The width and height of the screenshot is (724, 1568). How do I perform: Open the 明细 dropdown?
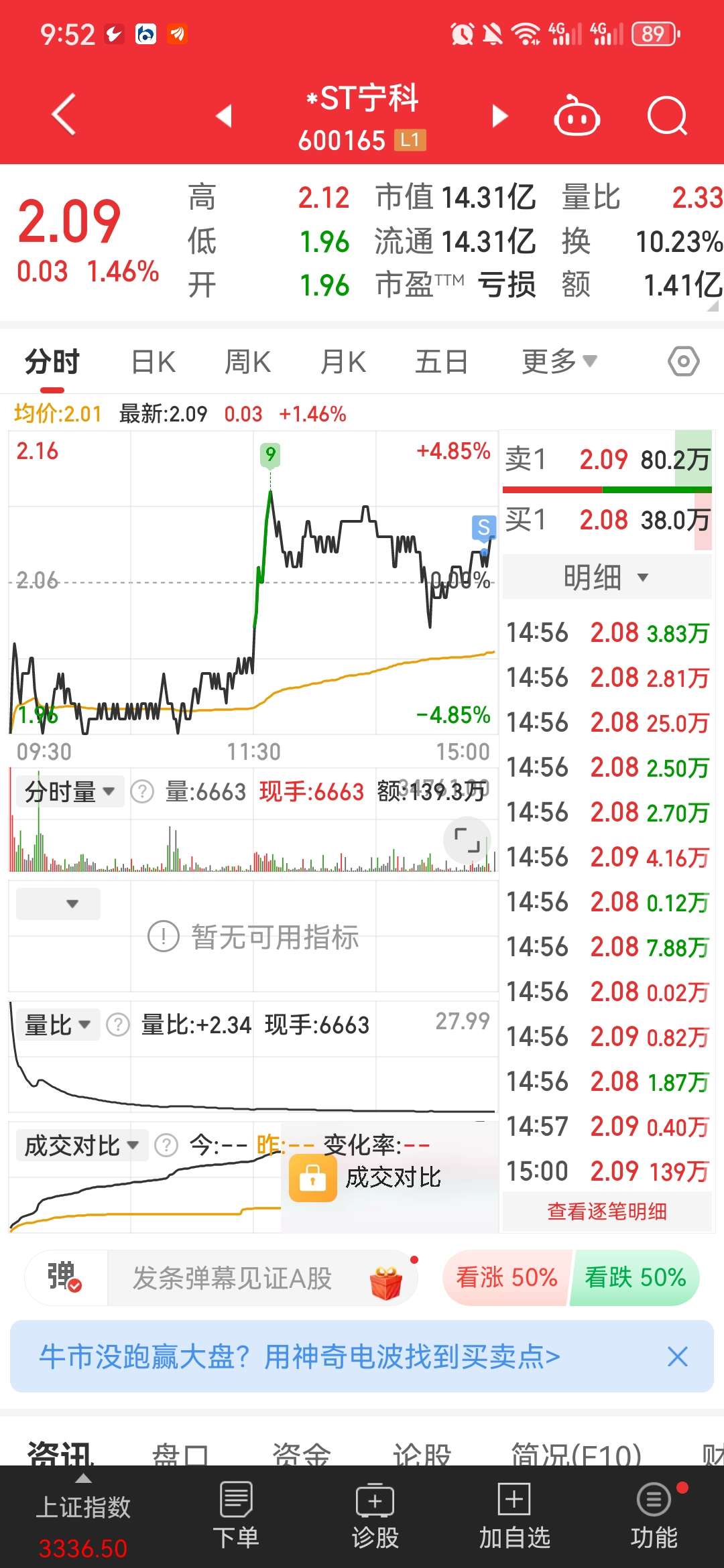click(607, 577)
